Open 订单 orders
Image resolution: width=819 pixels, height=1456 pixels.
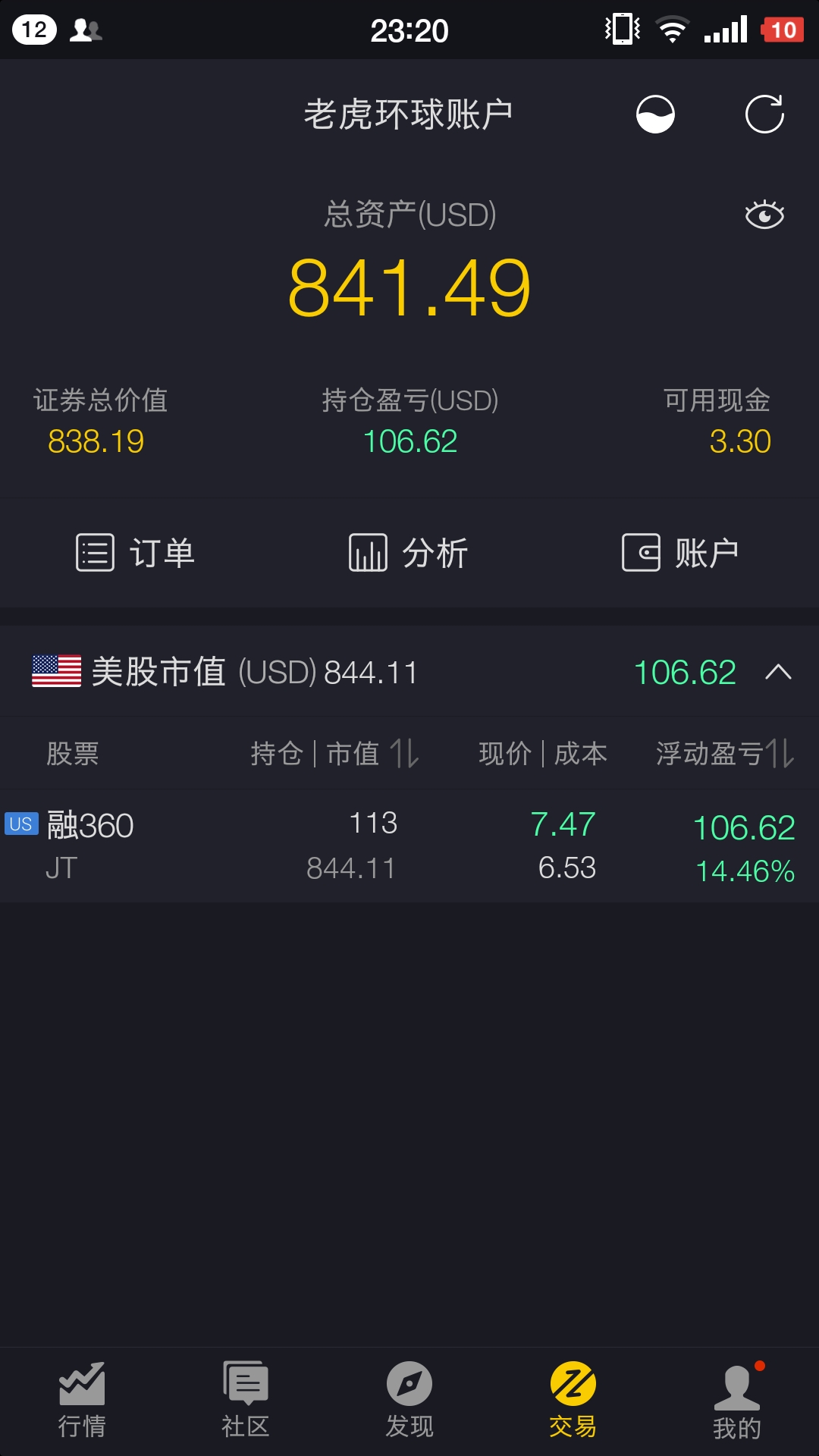coord(136,553)
